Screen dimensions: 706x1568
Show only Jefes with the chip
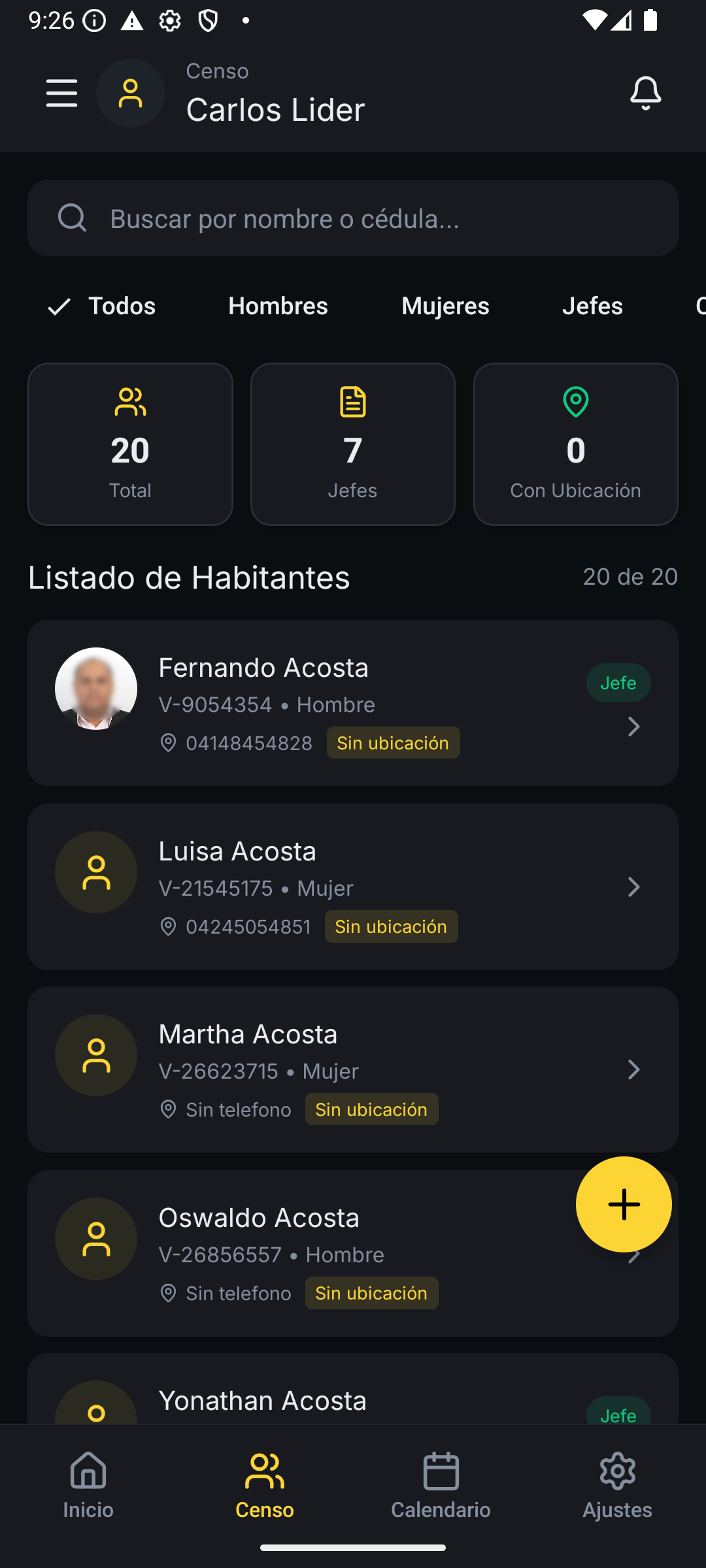(592, 306)
